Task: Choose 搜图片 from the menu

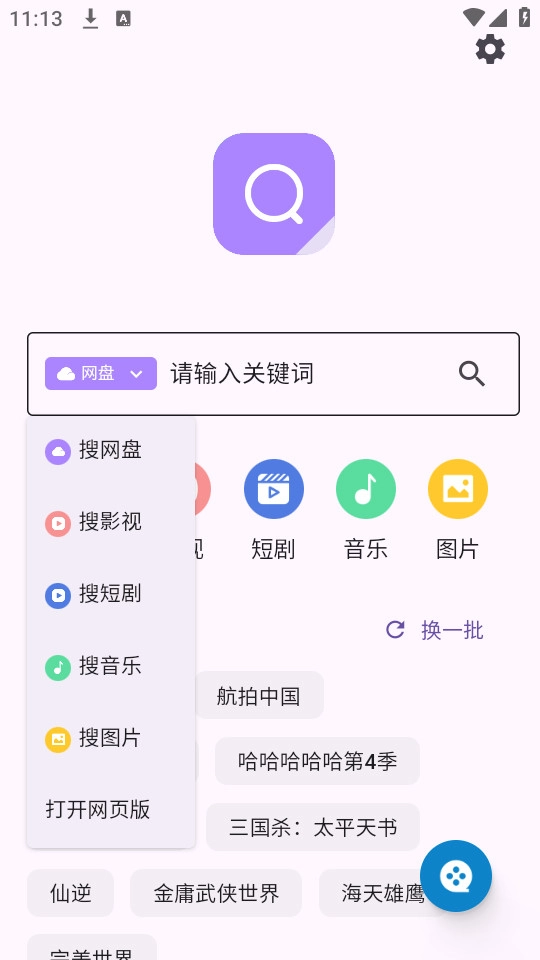Action: click(x=111, y=738)
